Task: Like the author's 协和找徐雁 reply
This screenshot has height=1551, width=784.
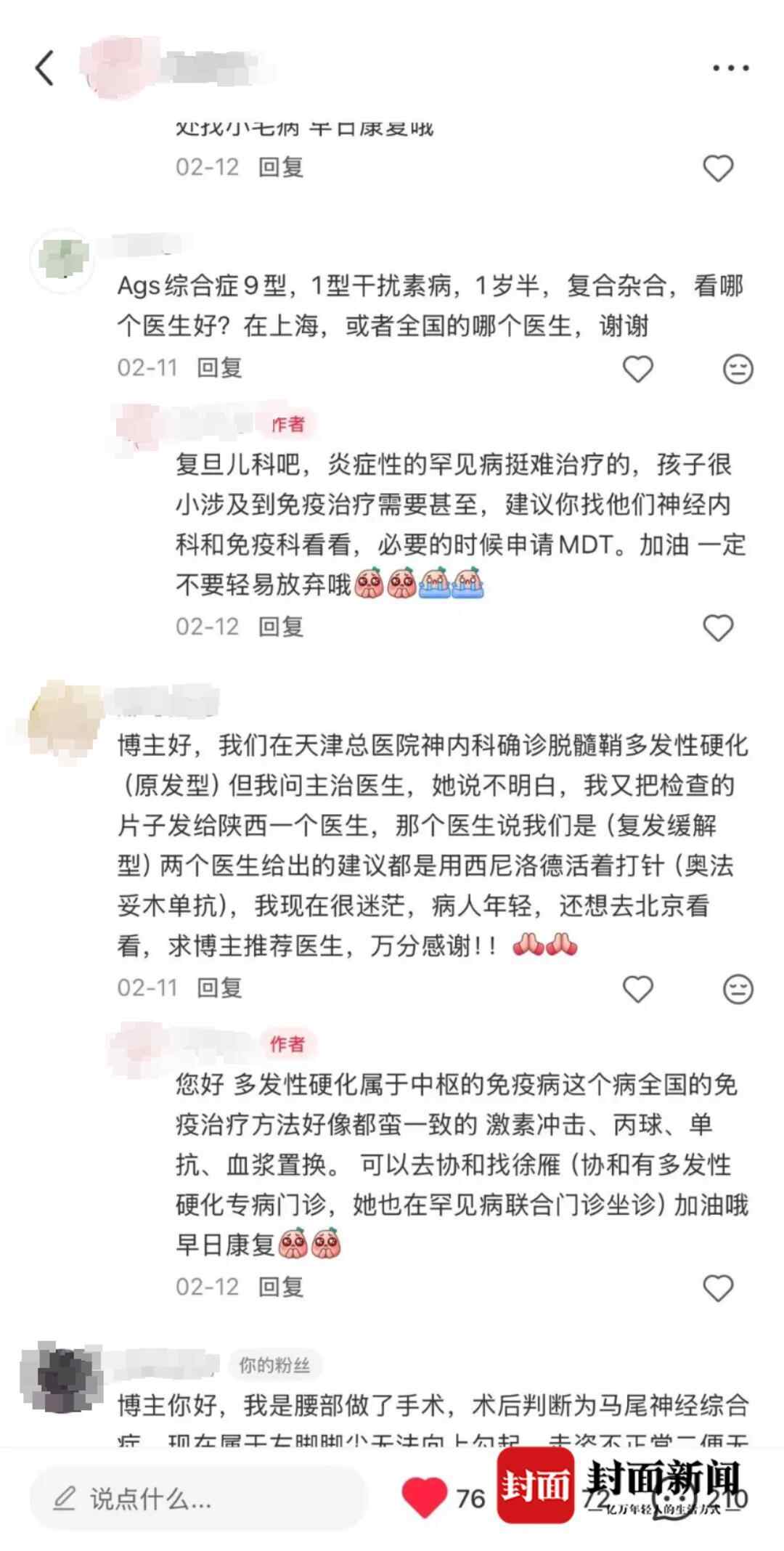Action: point(718,1288)
